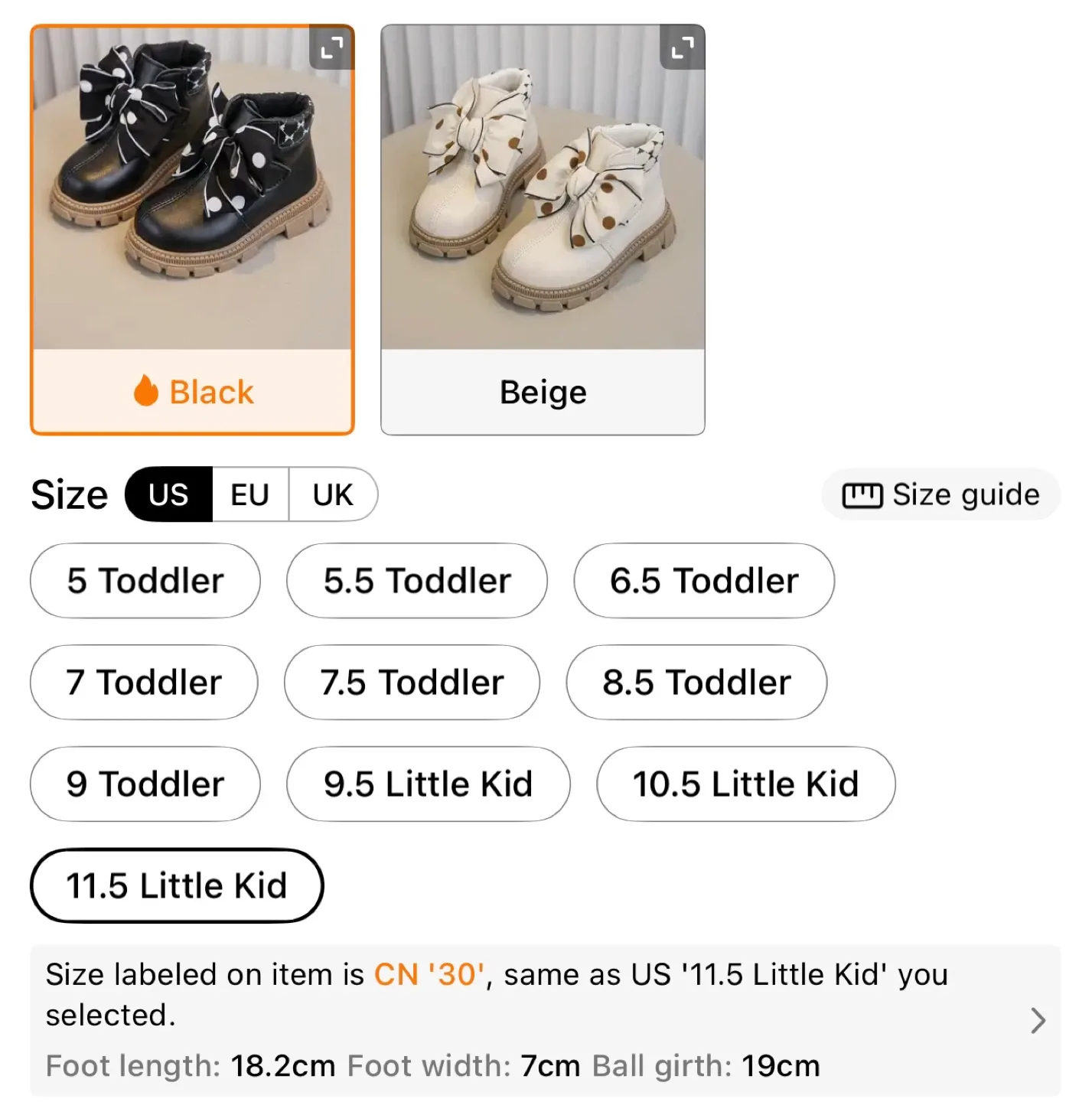Click the expand icon on the Black boot image
1092x1102 pixels.
pyautogui.click(x=331, y=48)
